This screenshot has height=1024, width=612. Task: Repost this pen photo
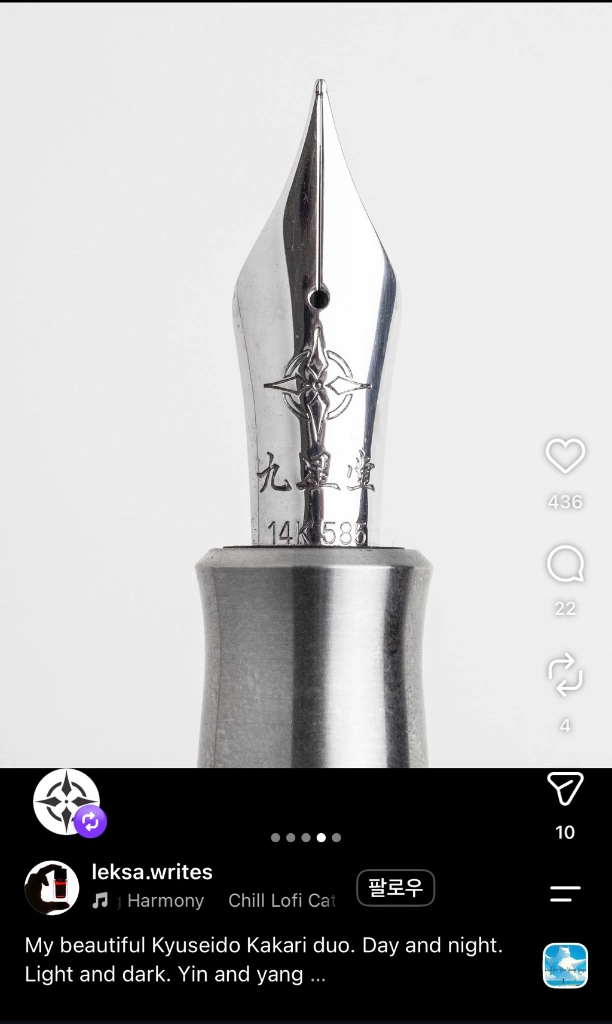click(565, 674)
